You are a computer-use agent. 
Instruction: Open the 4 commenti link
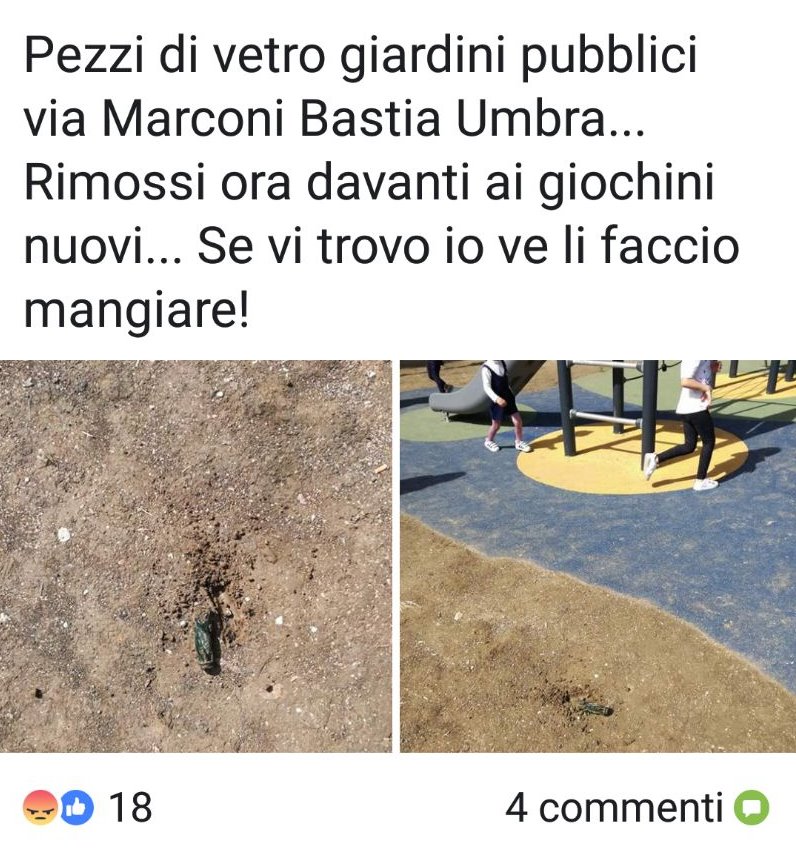coord(613,807)
